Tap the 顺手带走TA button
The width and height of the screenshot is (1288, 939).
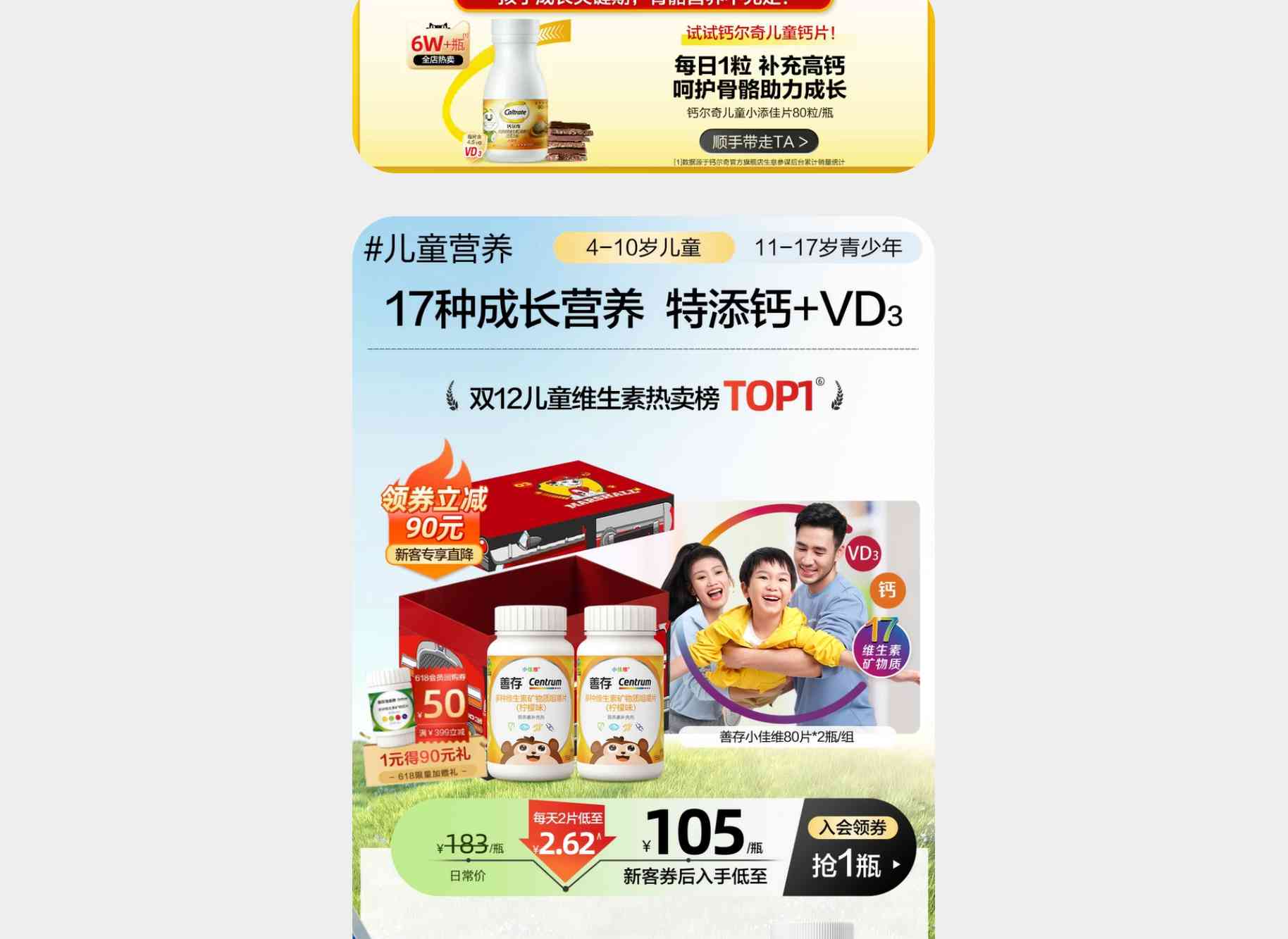point(758,142)
